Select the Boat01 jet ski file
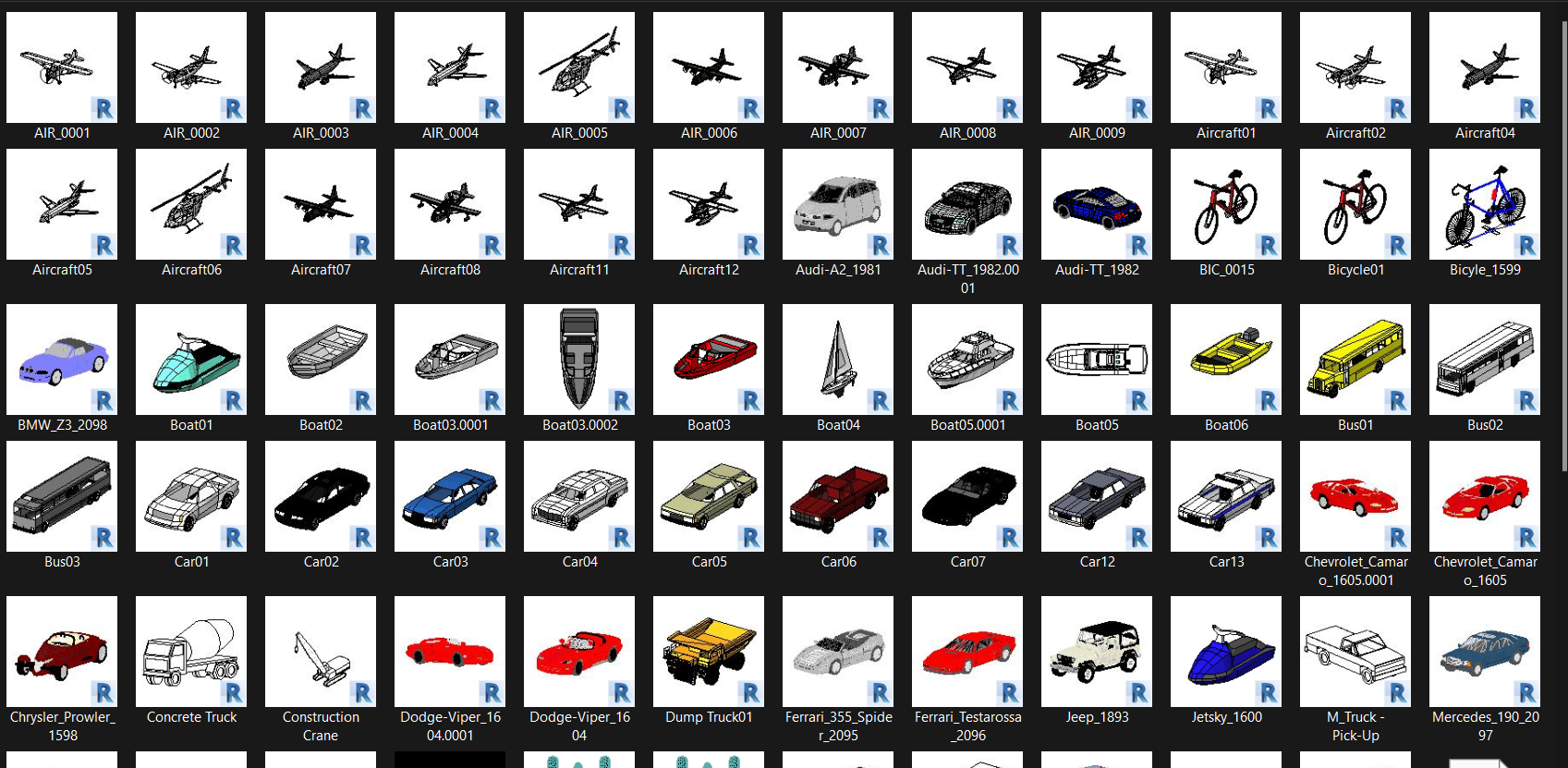1568x768 pixels. coord(191,360)
